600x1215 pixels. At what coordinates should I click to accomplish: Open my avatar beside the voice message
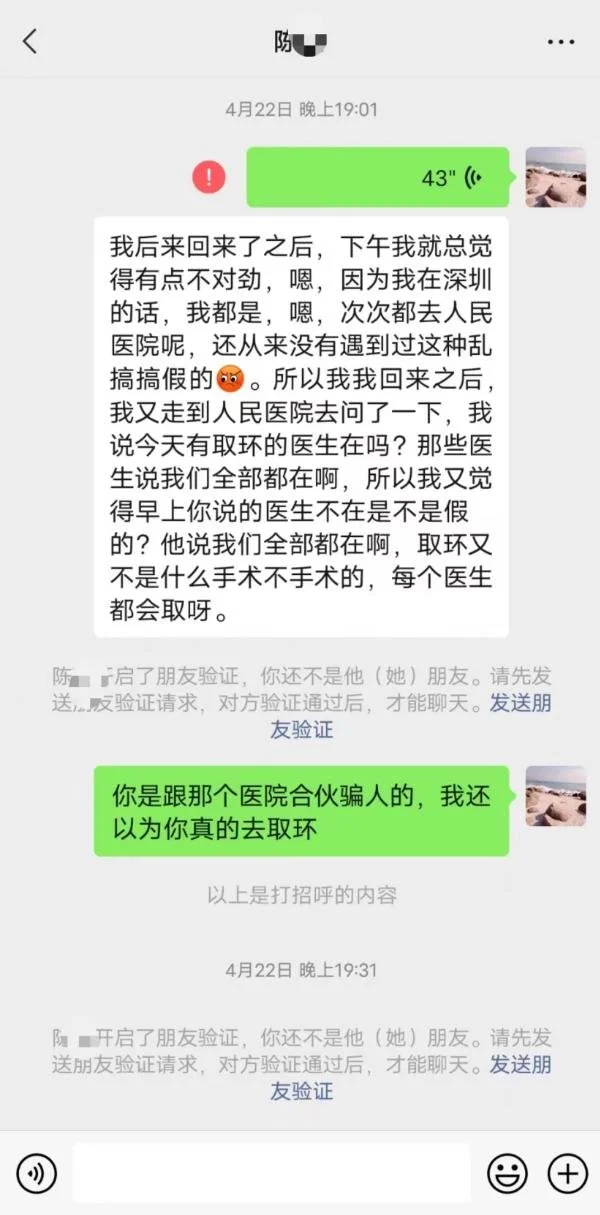click(x=555, y=177)
